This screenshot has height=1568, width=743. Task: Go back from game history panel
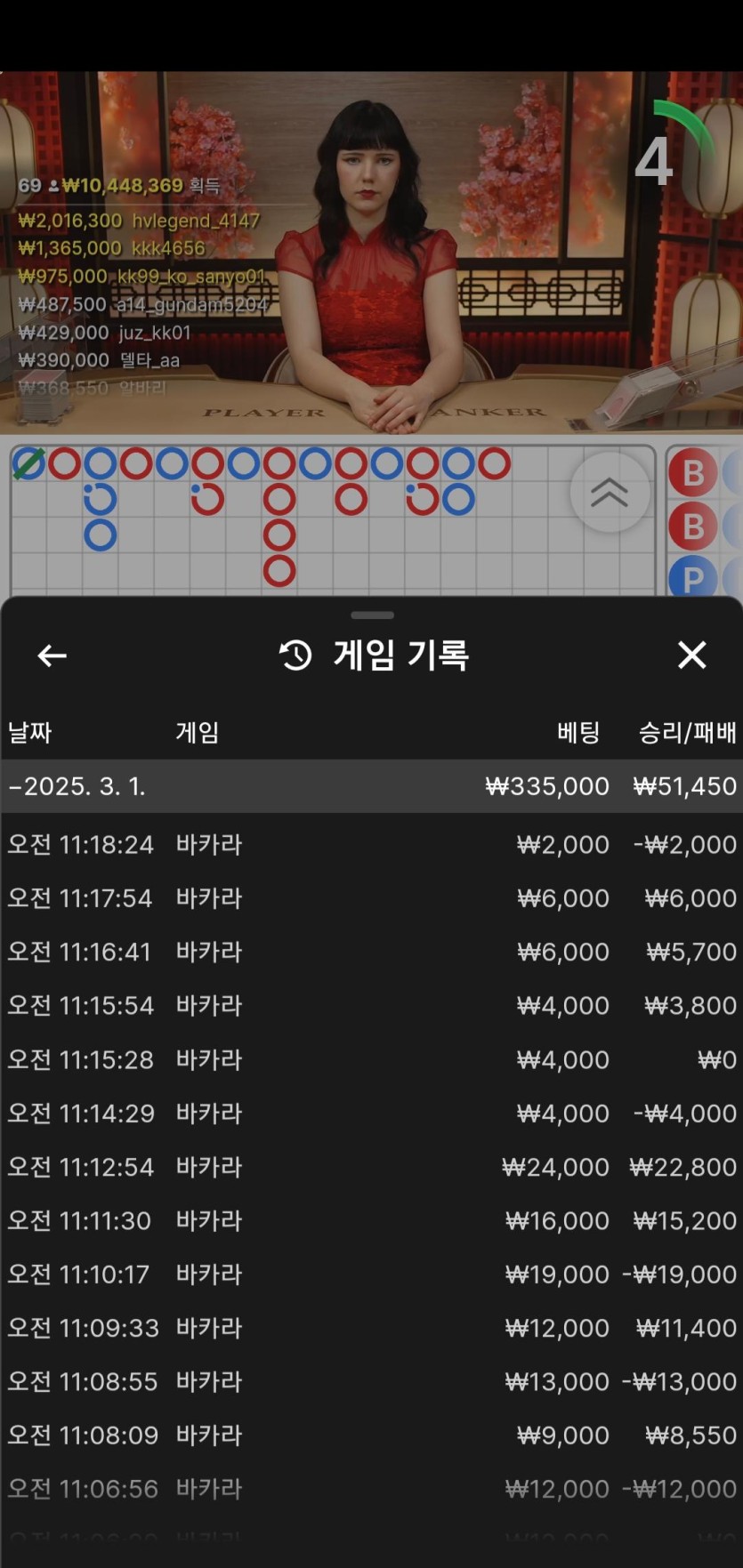coord(52,655)
